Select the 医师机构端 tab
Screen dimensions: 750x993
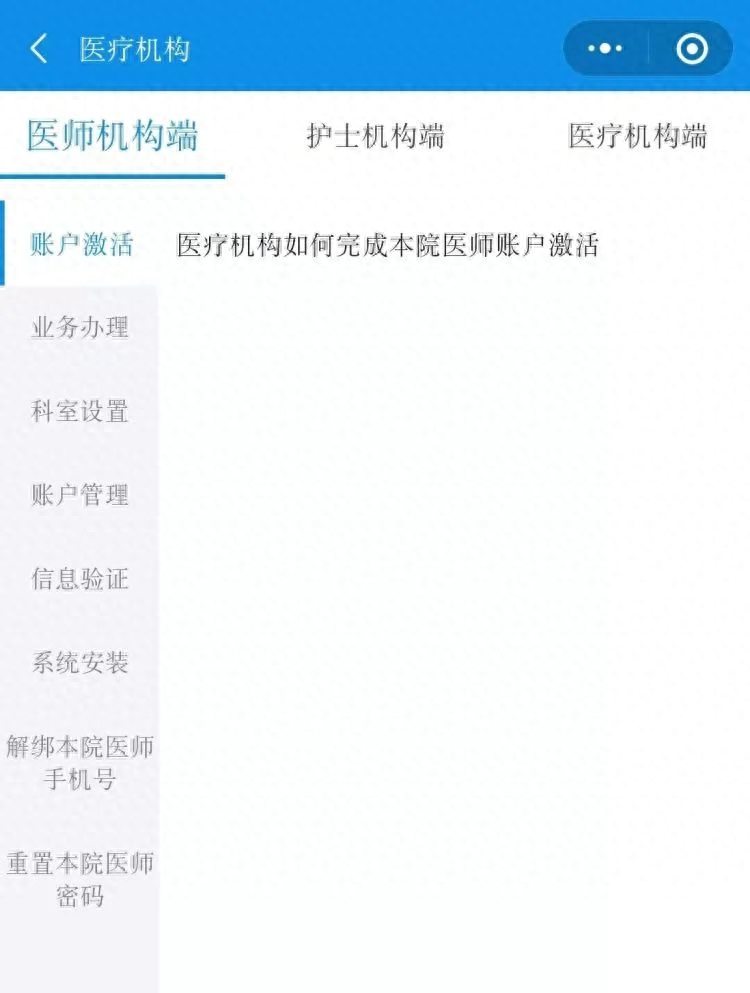coord(112,136)
